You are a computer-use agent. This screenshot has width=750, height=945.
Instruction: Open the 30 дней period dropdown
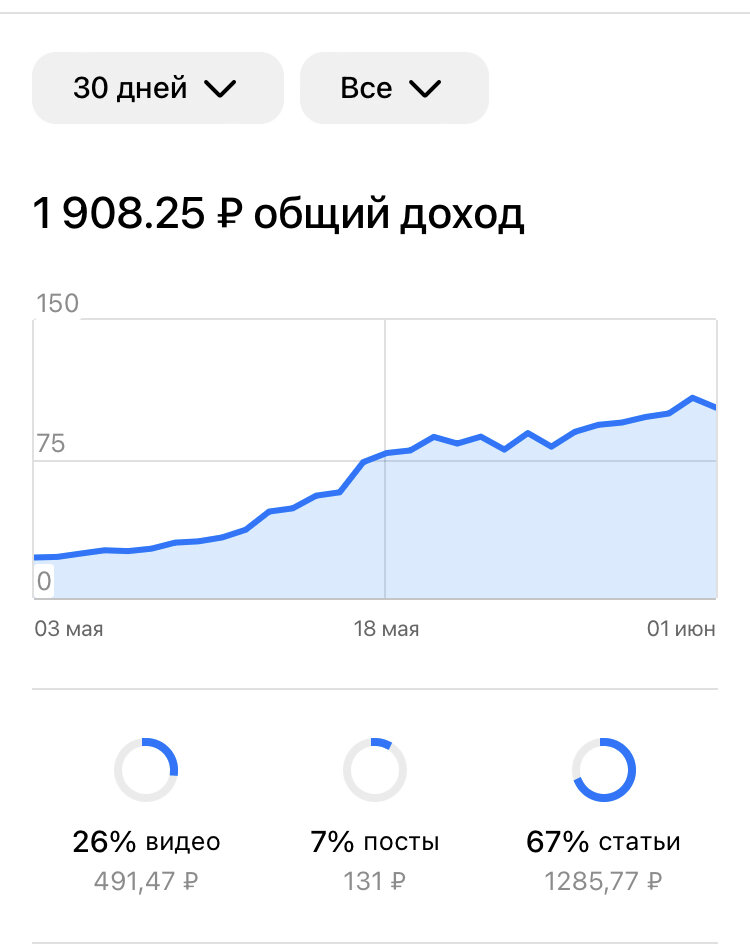[157, 87]
